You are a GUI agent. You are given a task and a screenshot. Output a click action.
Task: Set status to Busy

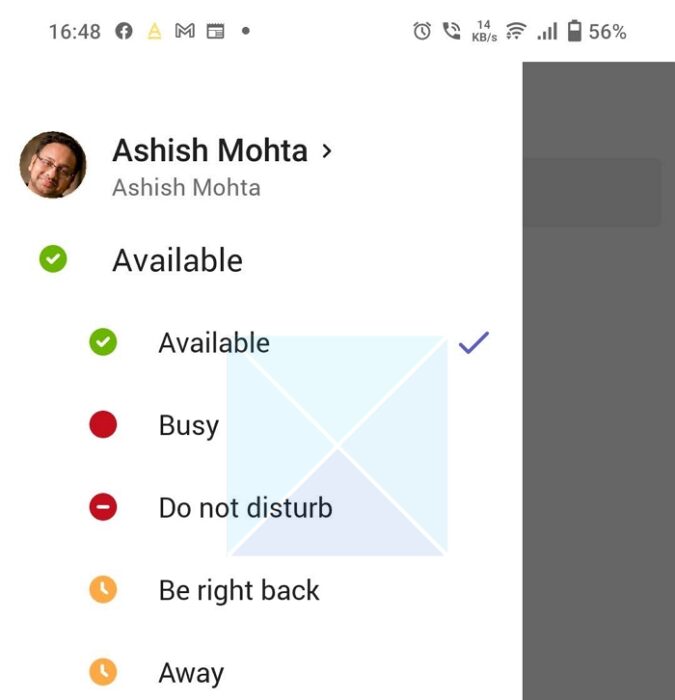(188, 425)
